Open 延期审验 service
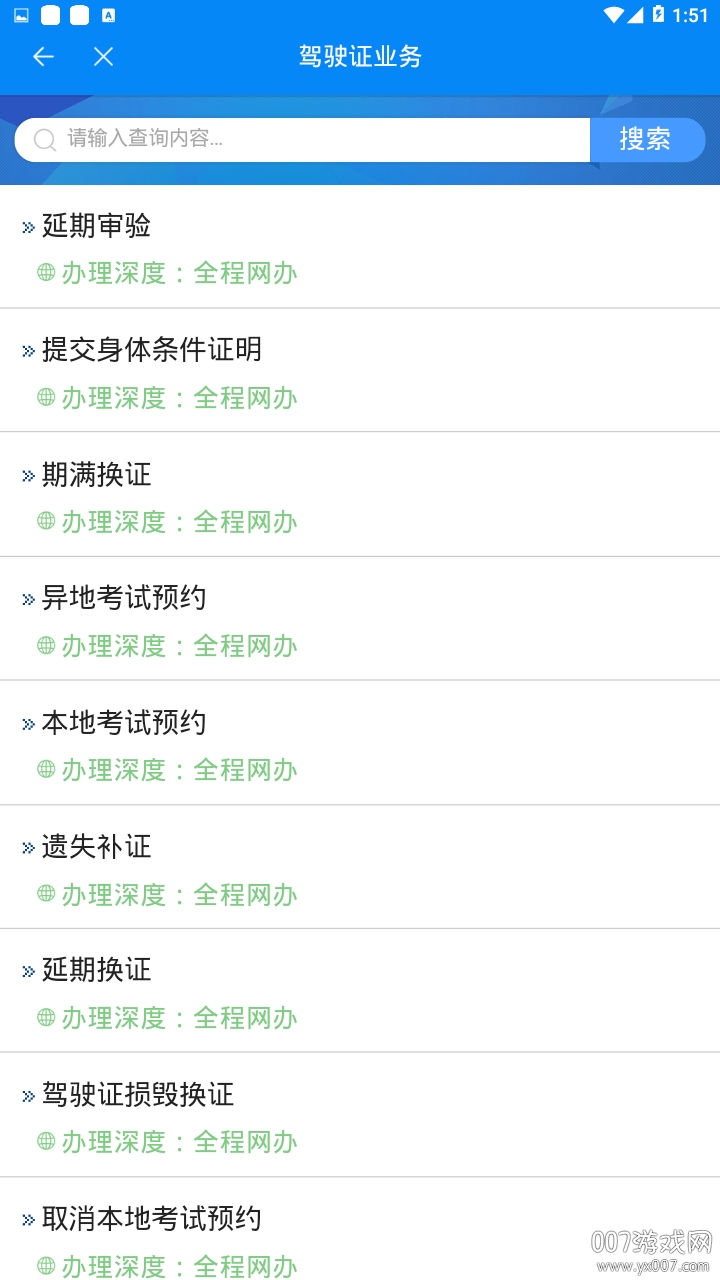The height and width of the screenshot is (1280, 720). 360,247
